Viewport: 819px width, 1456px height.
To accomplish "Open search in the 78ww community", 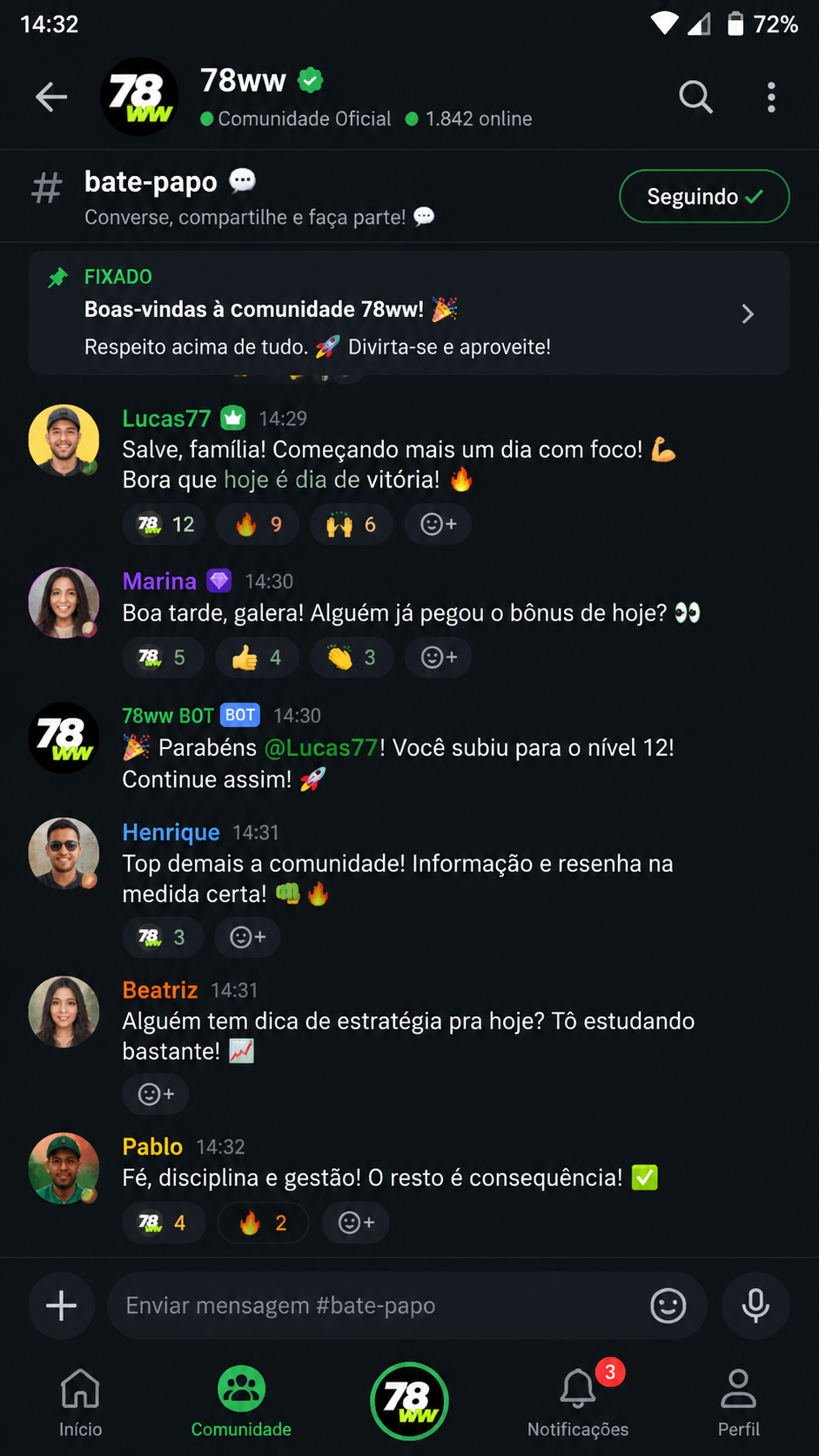I will pyautogui.click(x=695, y=97).
